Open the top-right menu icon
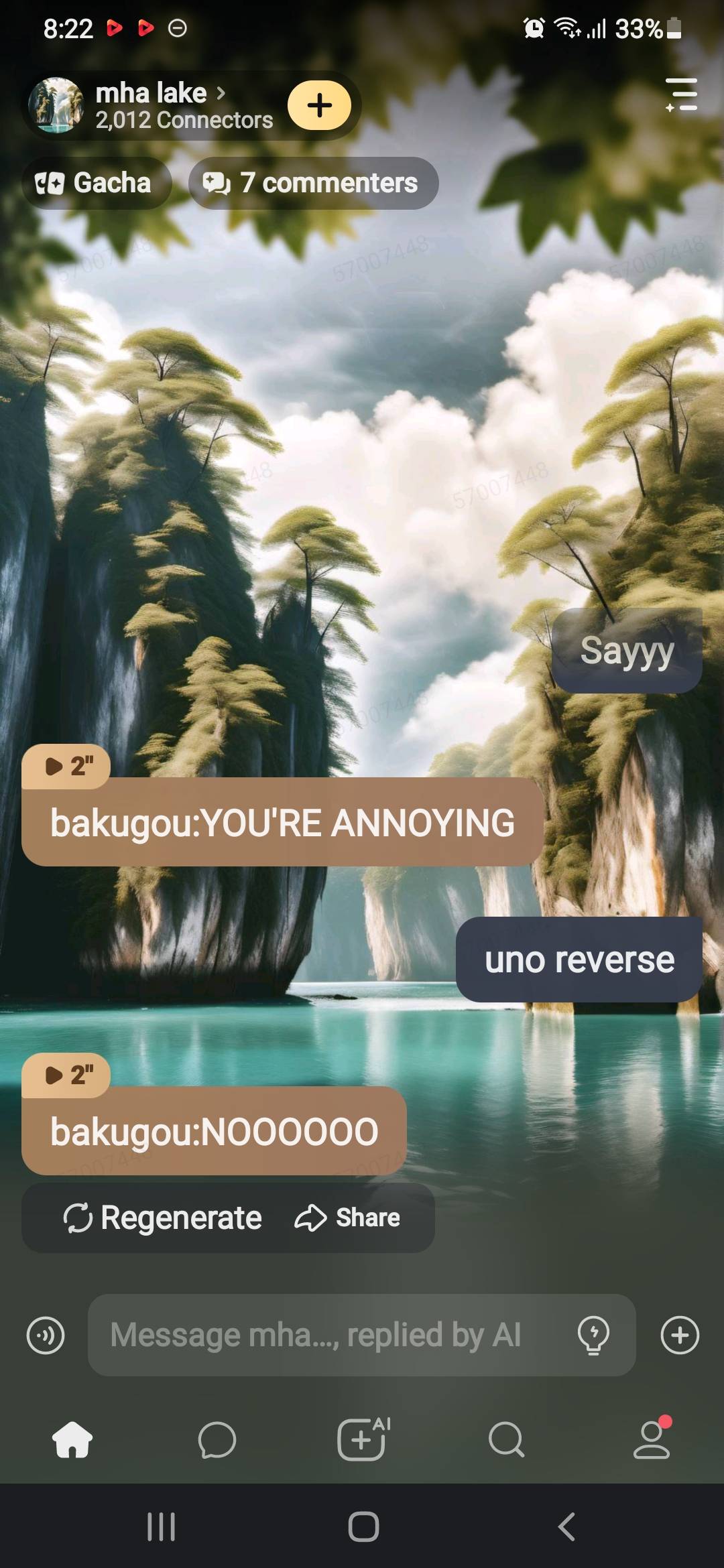 [681, 94]
